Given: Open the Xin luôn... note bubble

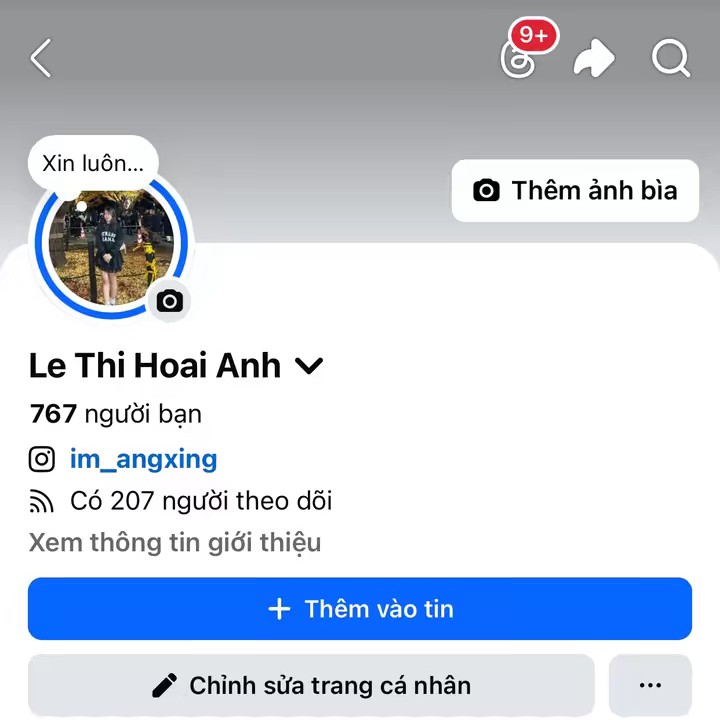Looking at the screenshot, I should point(92,163).
